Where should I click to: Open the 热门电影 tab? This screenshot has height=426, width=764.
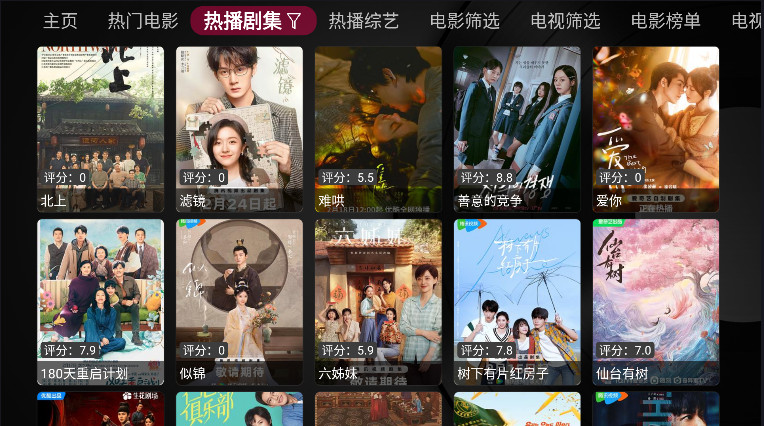[143, 21]
